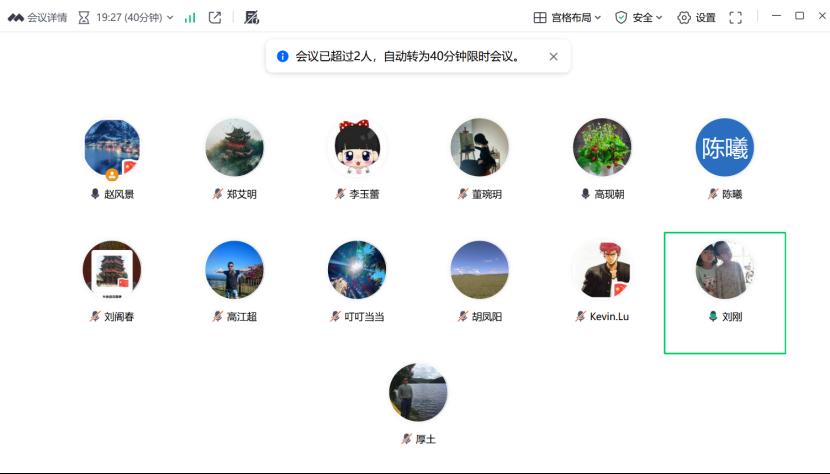Select participant 高现朝
The width and height of the screenshot is (830, 474).
(602, 148)
